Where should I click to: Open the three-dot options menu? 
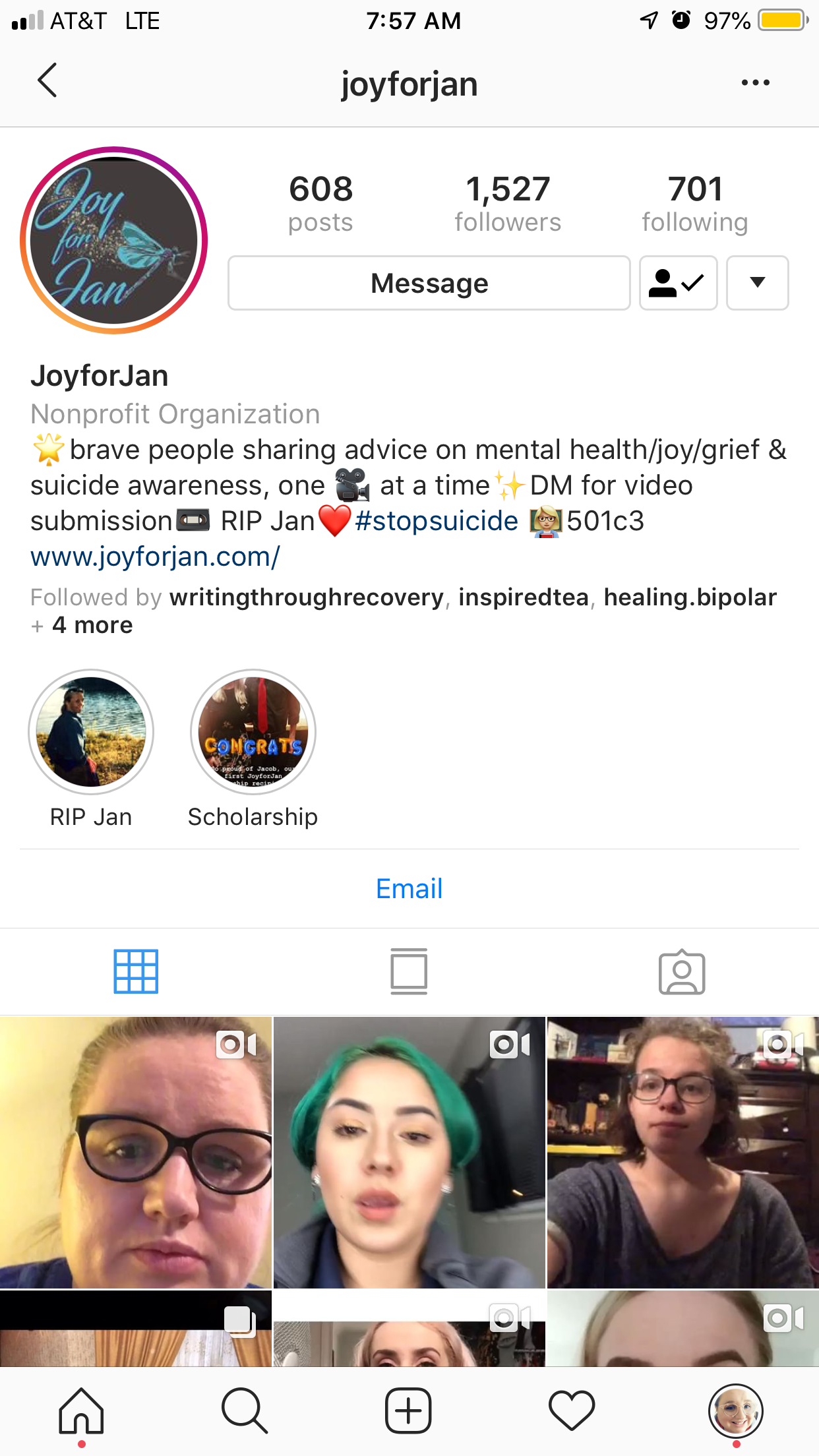[x=755, y=83]
